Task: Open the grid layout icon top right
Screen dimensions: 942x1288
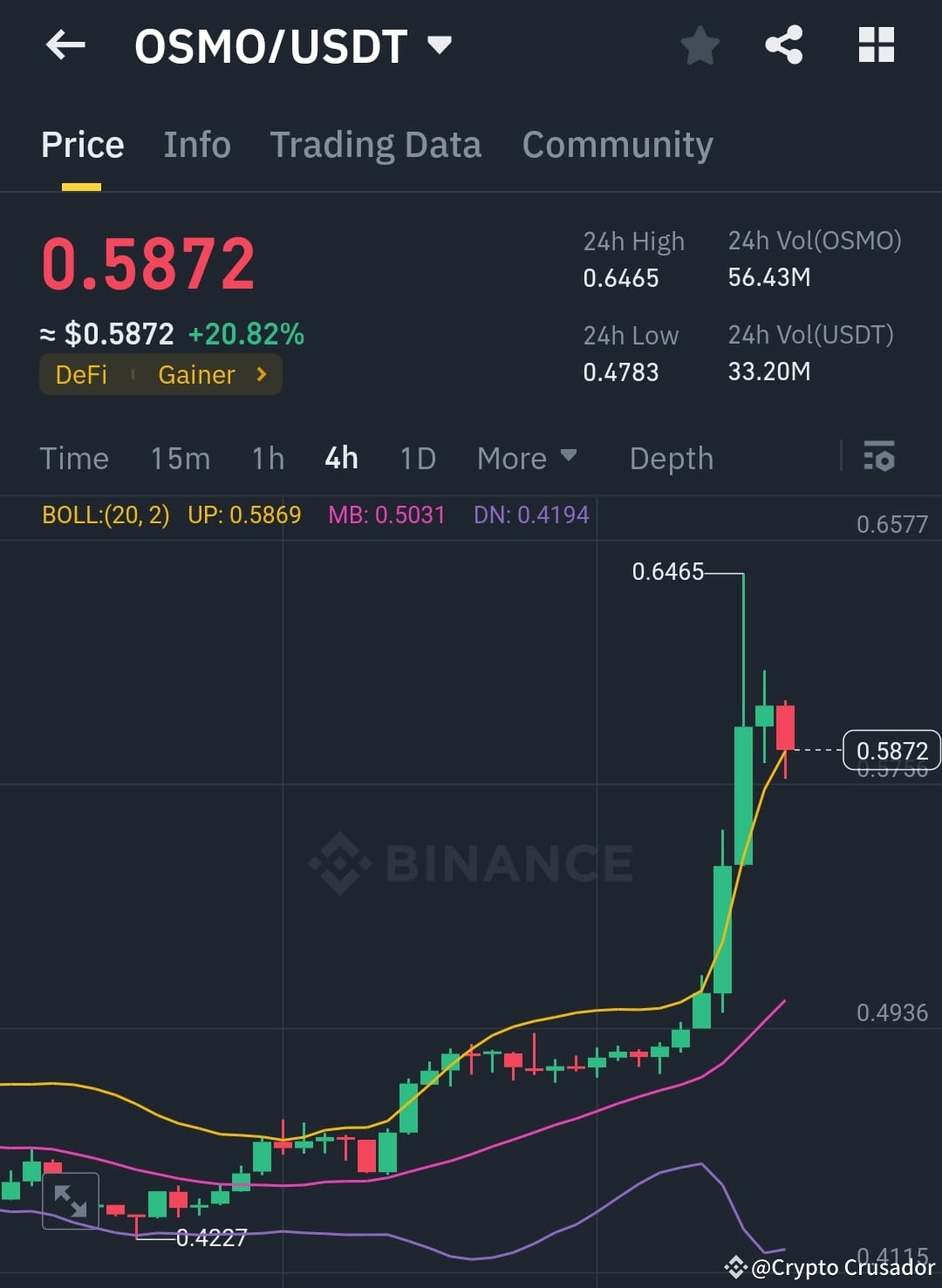Action: point(876,45)
